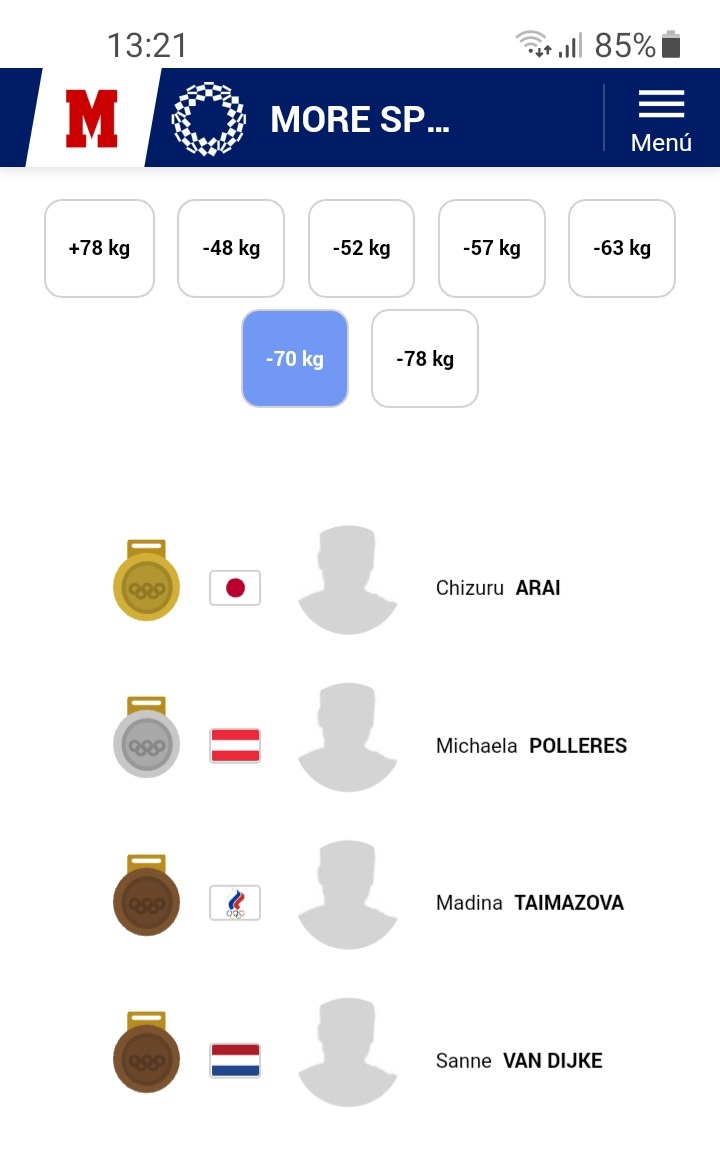Show the -63 kg medalists
720x1161 pixels.
pyautogui.click(x=622, y=248)
